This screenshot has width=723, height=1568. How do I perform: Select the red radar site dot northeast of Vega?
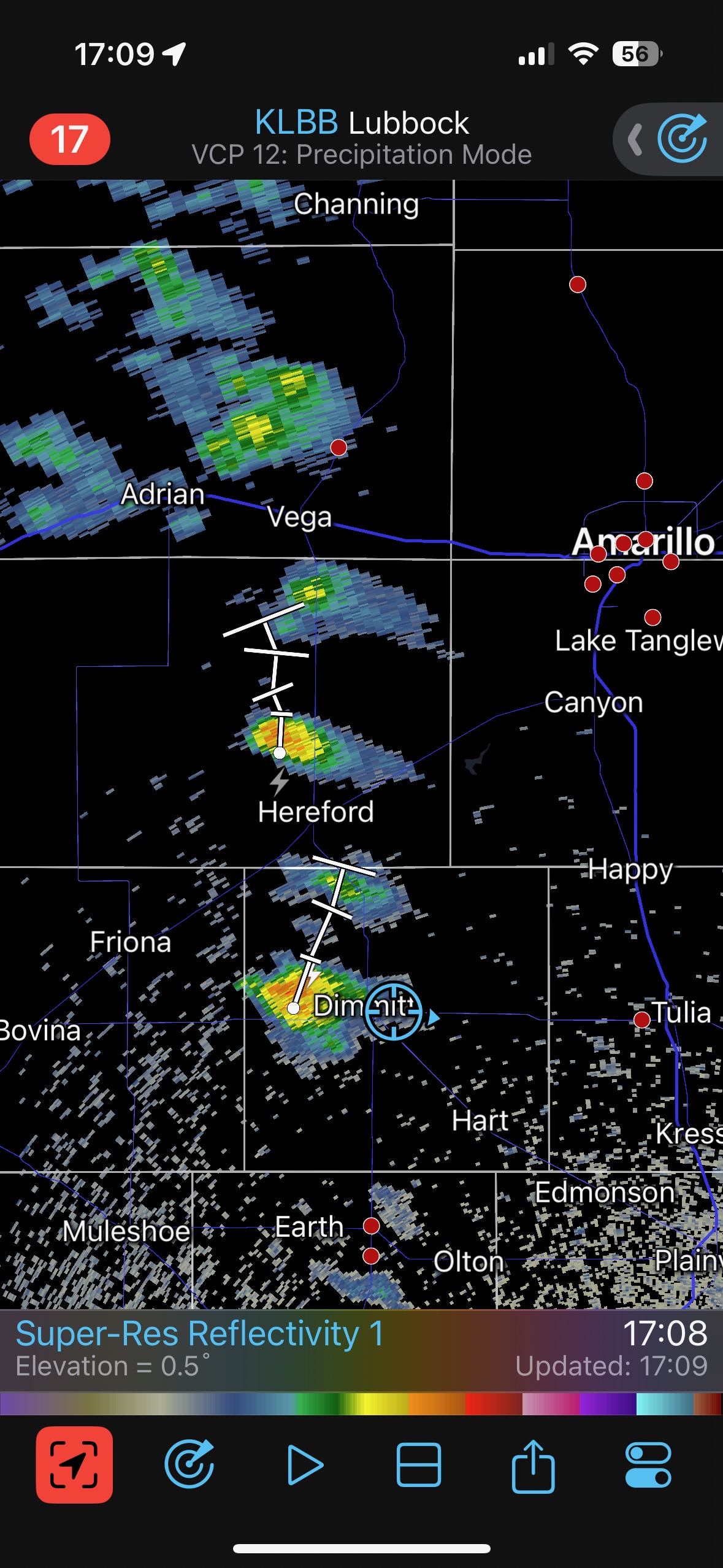(x=339, y=448)
